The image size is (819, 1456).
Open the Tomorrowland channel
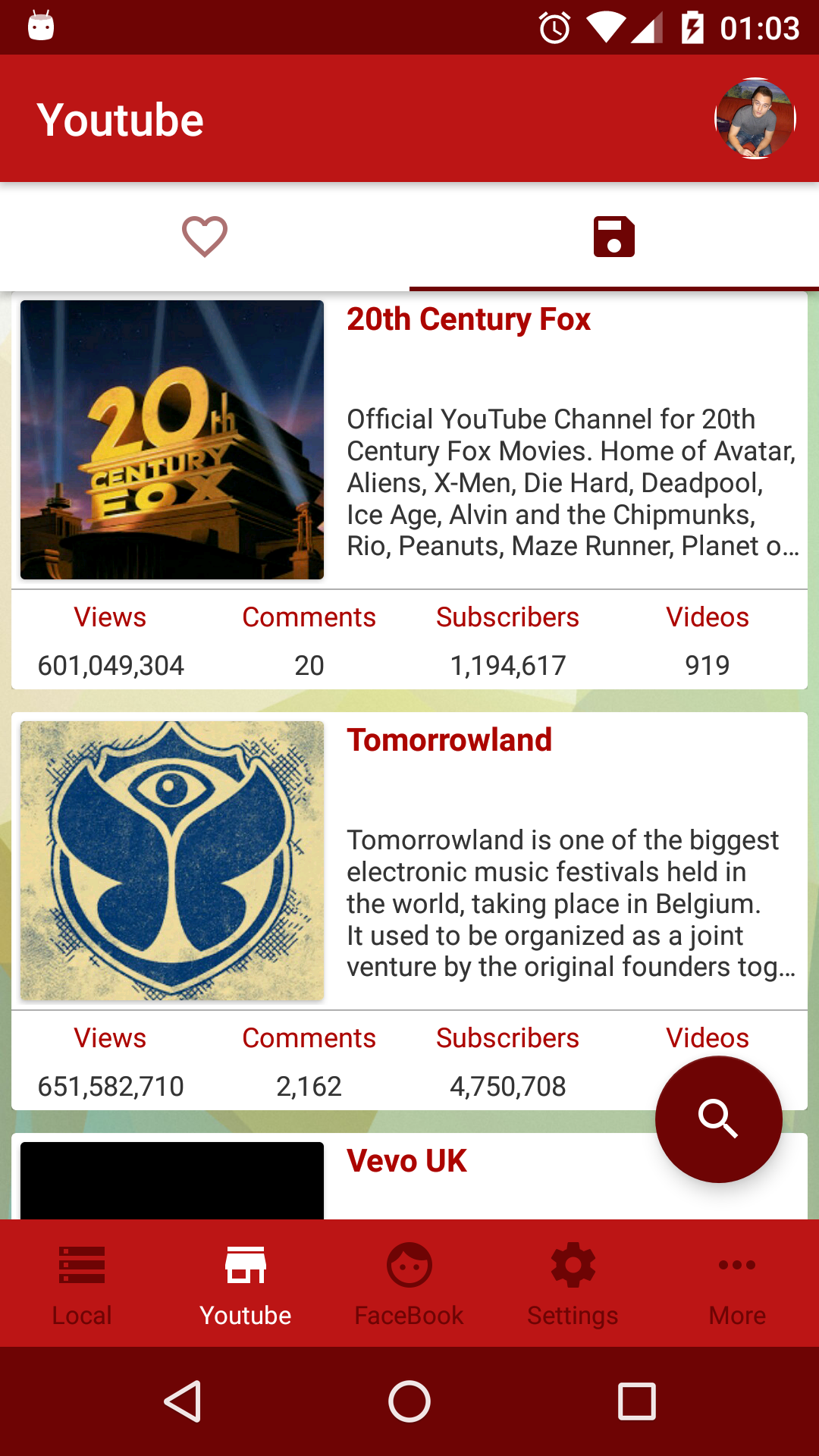click(450, 740)
